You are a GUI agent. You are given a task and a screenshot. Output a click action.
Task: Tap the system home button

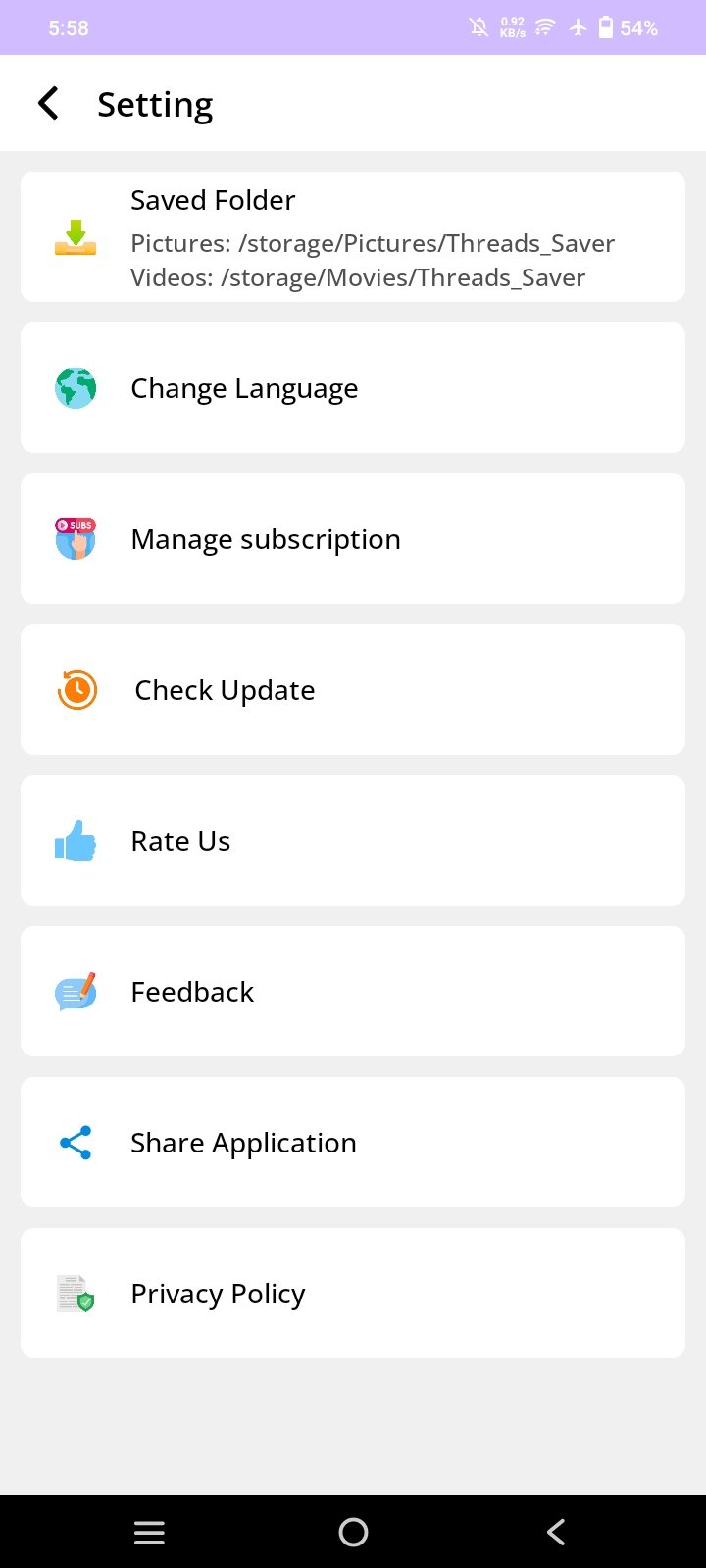[x=353, y=1532]
